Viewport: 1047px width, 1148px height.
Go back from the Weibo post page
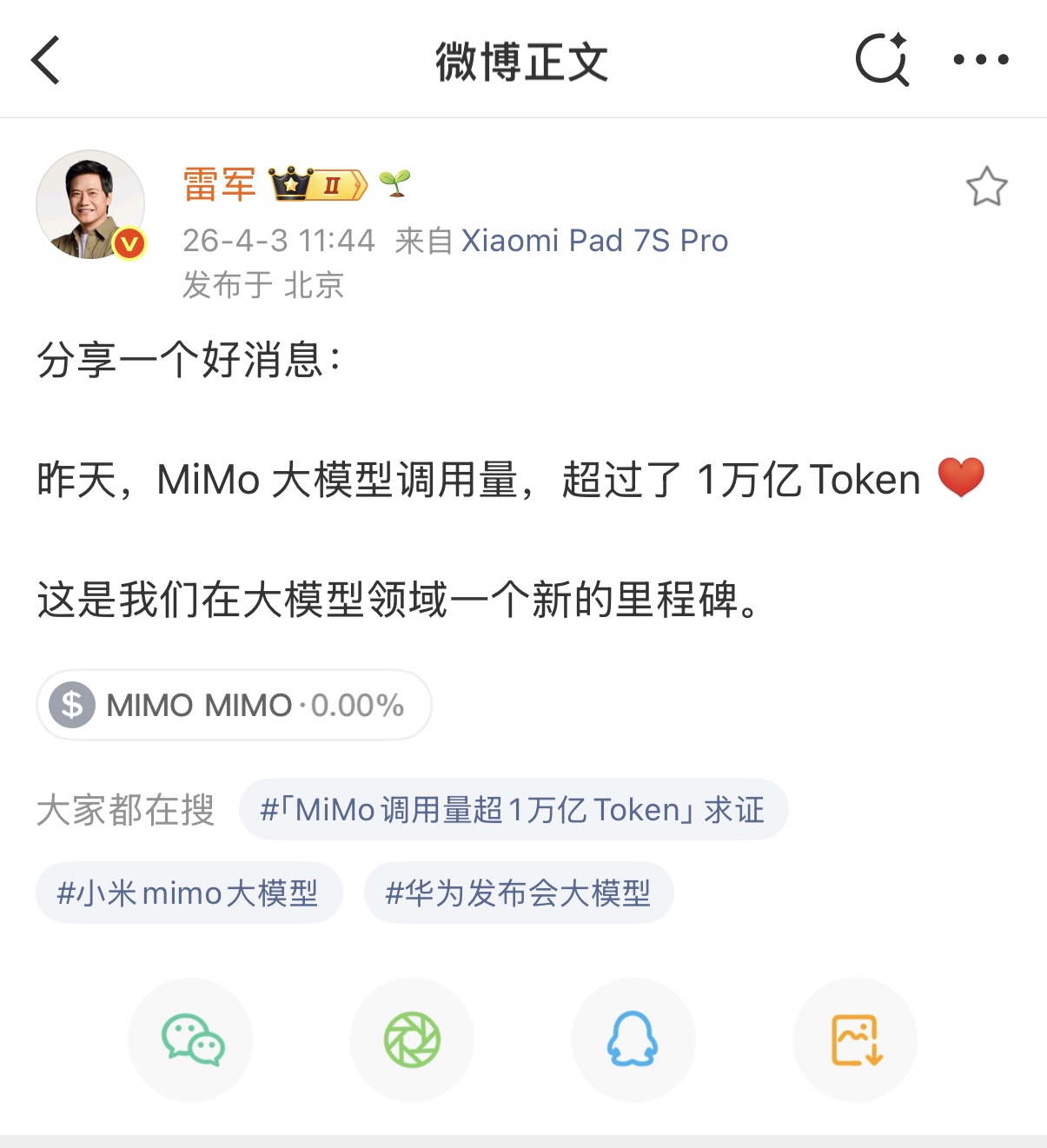point(46,60)
